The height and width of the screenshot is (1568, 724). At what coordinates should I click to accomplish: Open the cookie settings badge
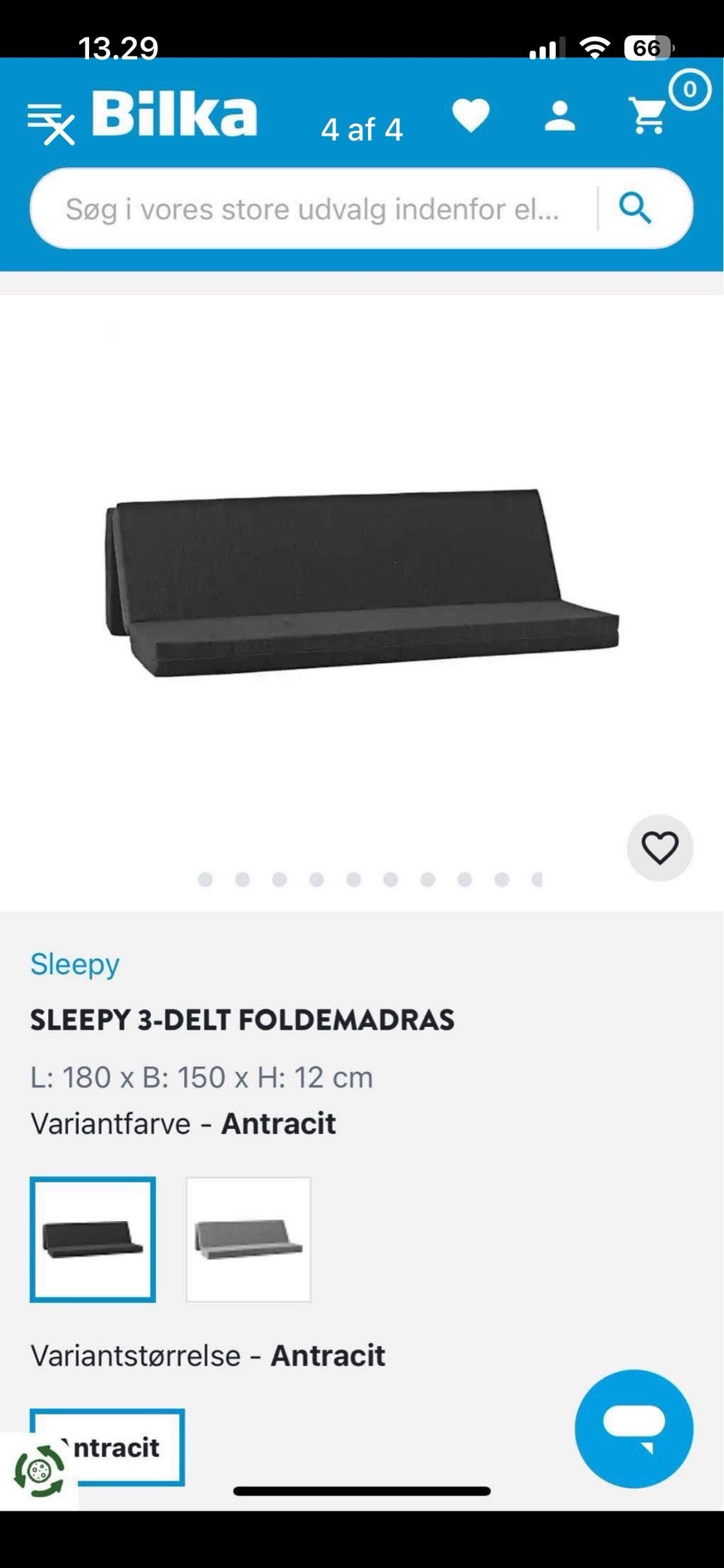point(39,1471)
